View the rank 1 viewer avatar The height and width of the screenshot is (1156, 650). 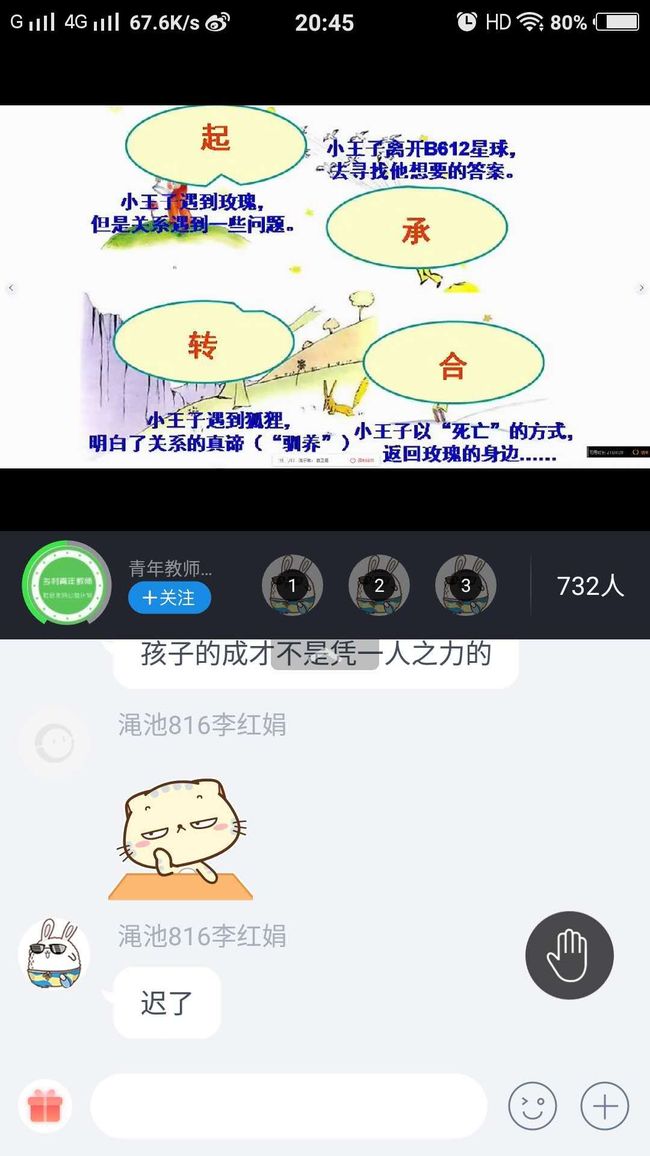(x=293, y=585)
